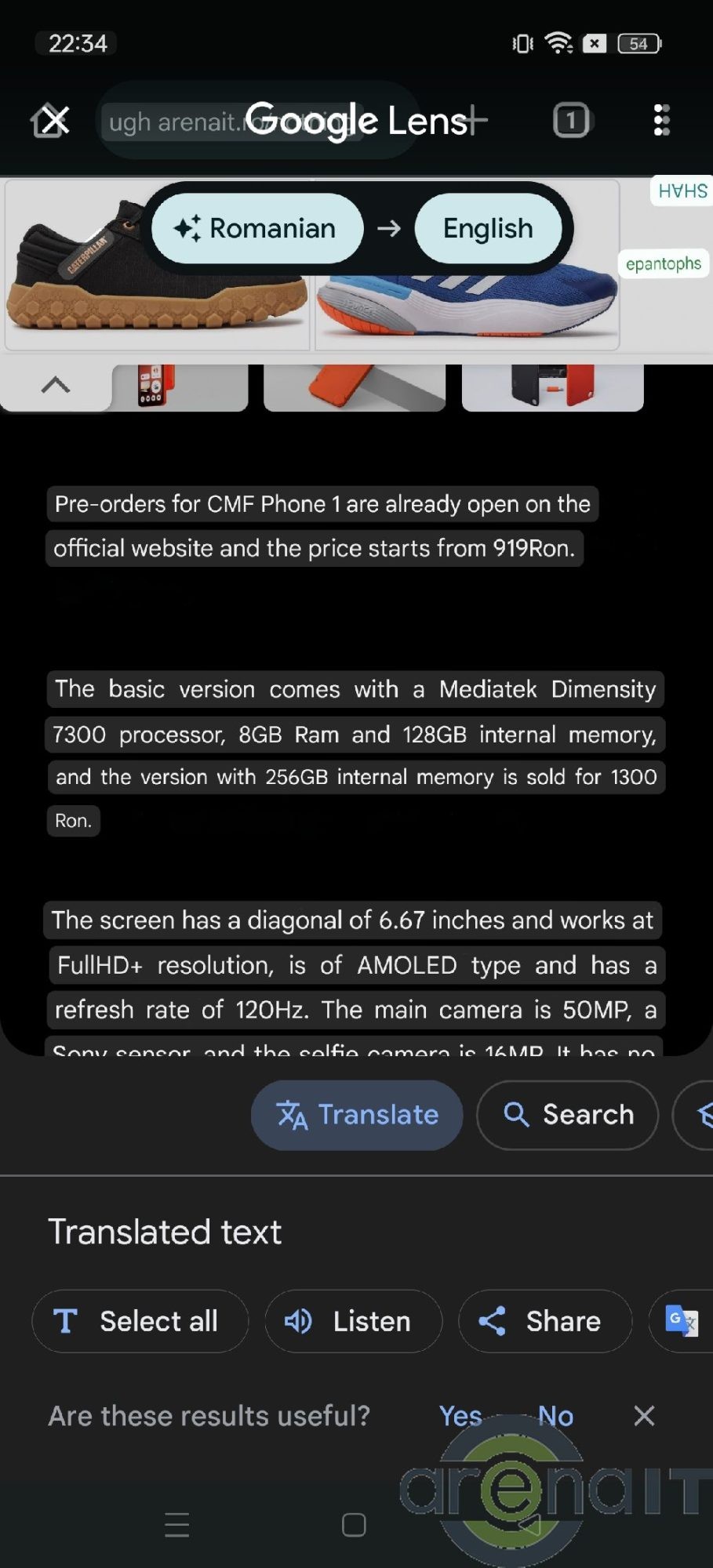
Task: Select all translated text
Action: (140, 1322)
